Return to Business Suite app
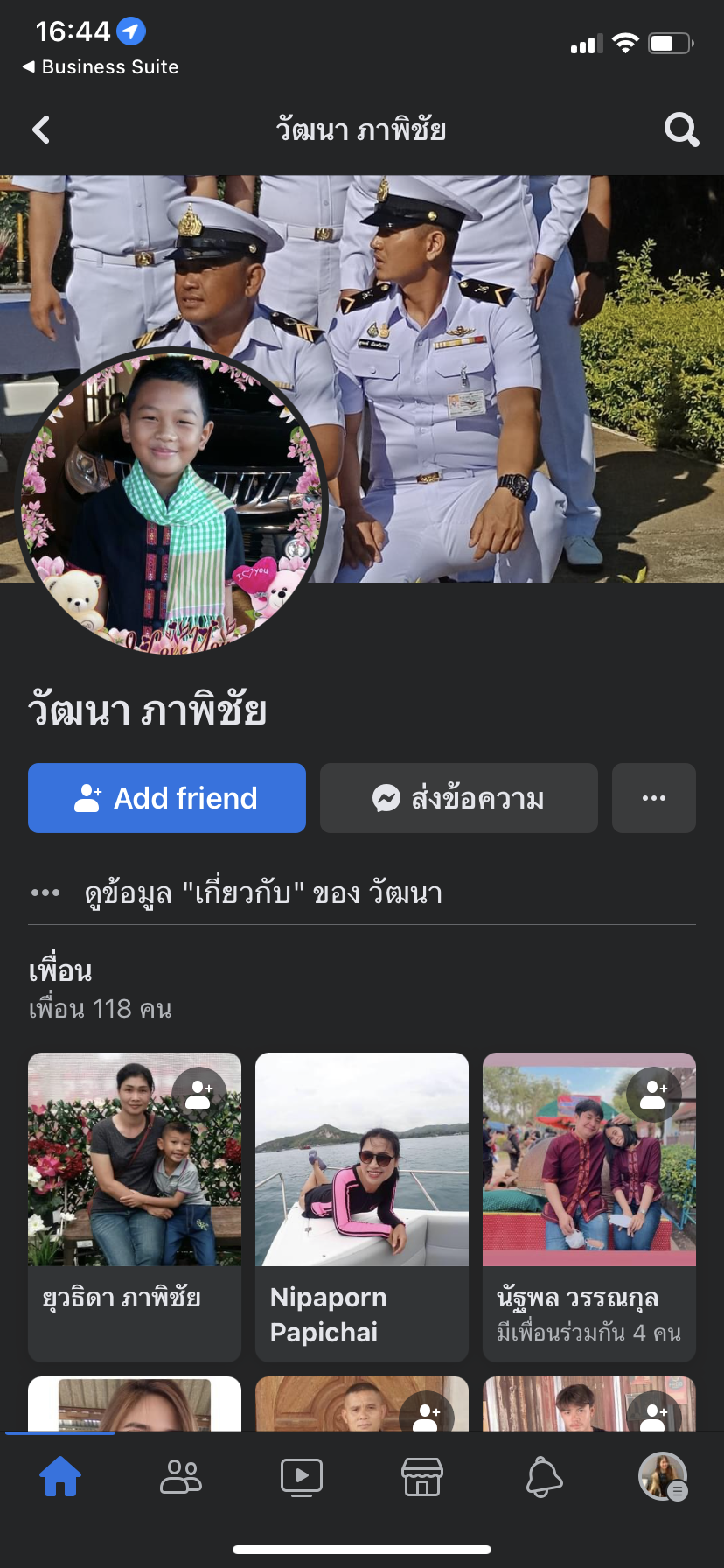The height and width of the screenshot is (1568, 724). (x=101, y=66)
